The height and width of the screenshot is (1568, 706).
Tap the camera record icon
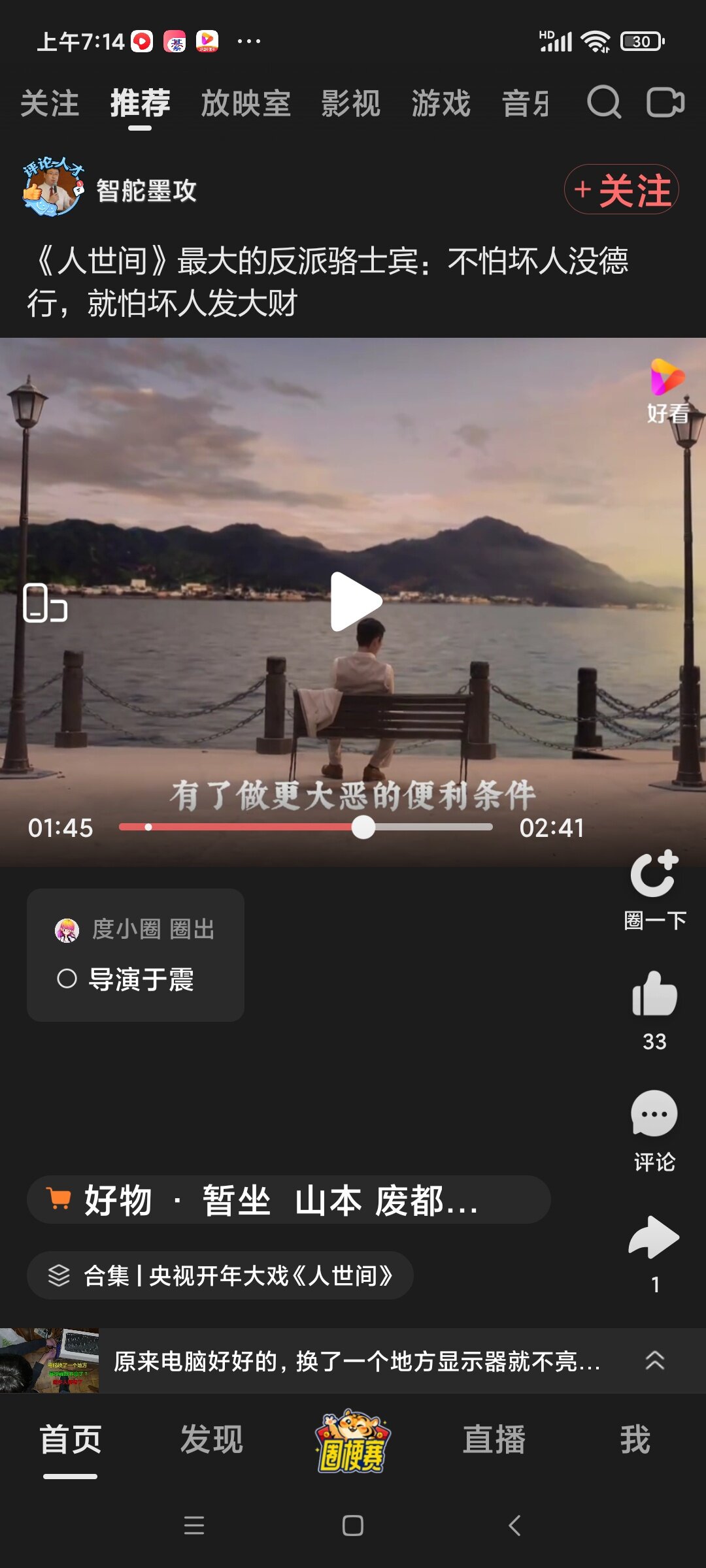pos(665,103)
